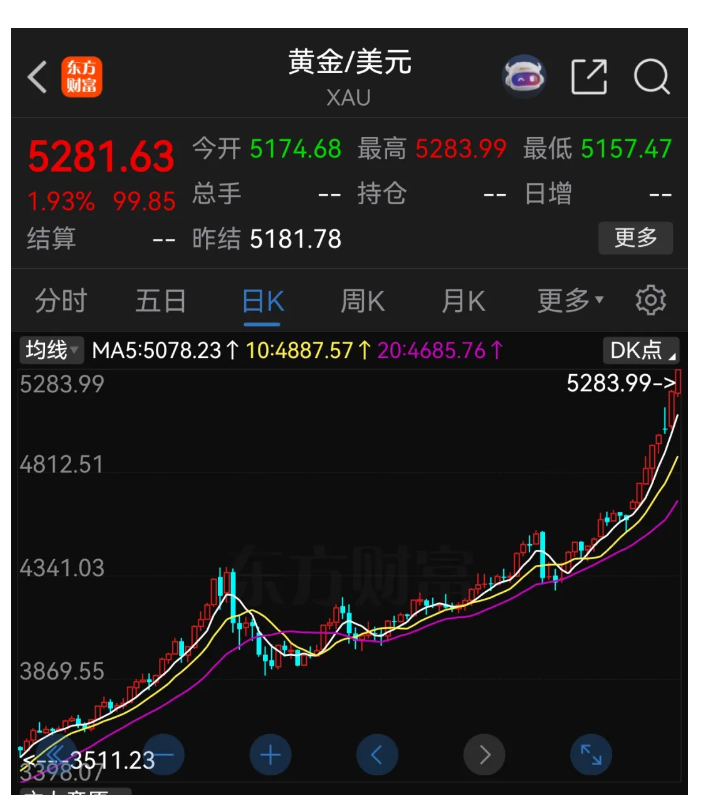
Task: Zoom in the K-line chart with plus
Action: click(x=270, y=754)
